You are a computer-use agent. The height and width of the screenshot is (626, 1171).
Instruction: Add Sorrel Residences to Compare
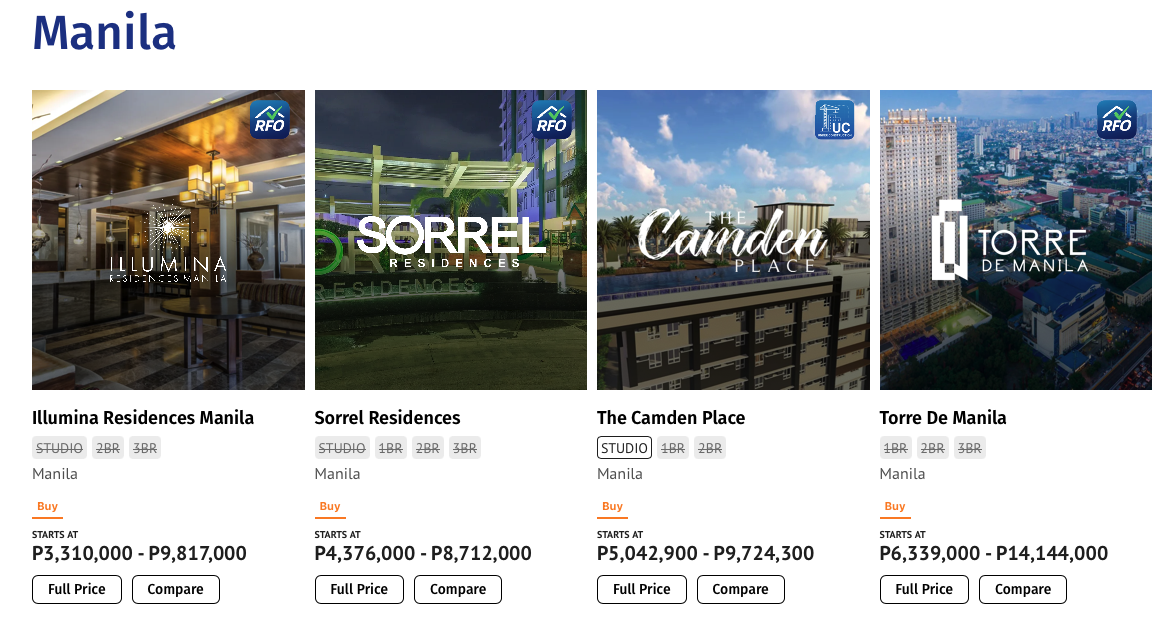[x=458, y=589]
